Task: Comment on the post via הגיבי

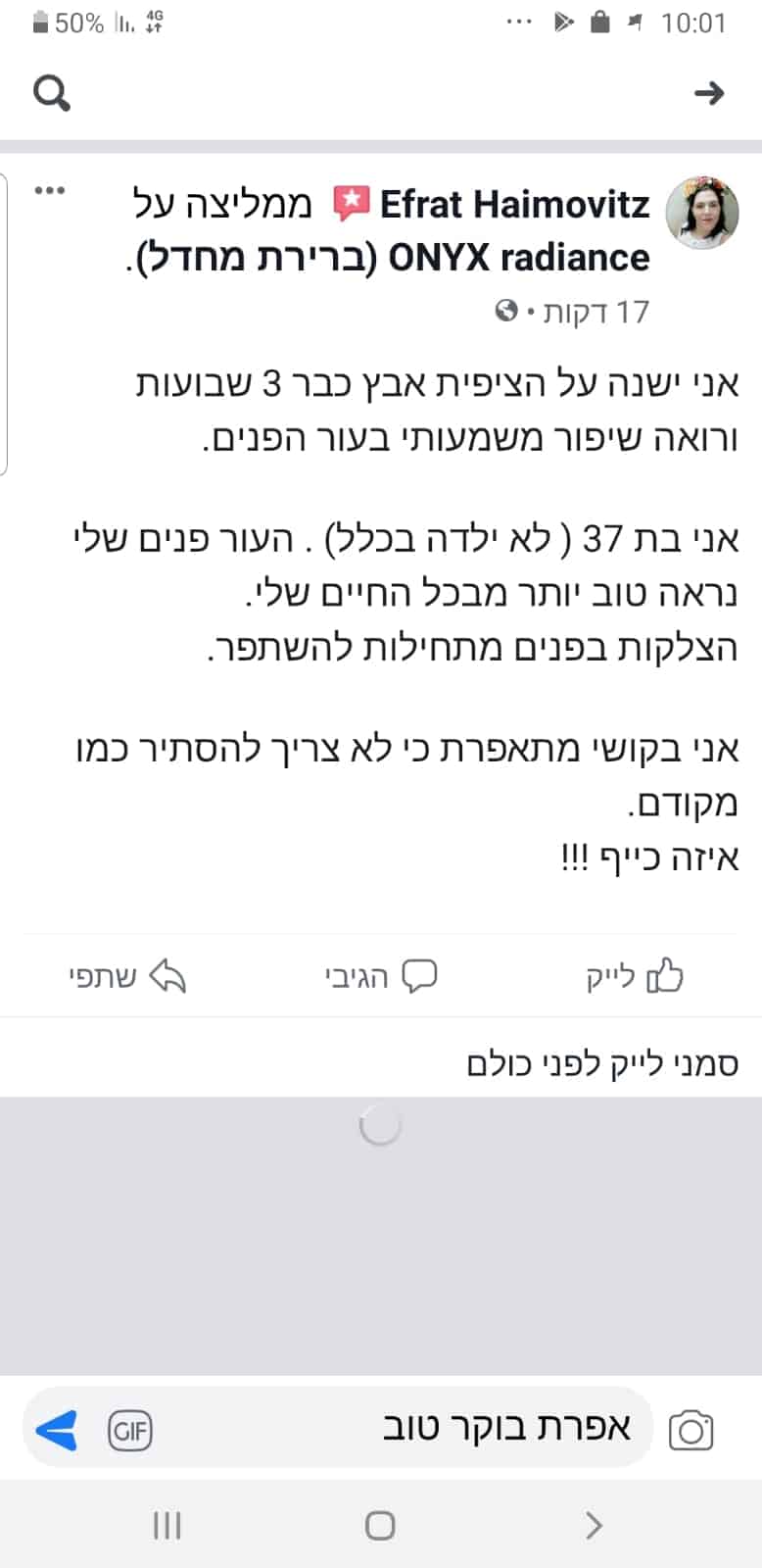Action: point(381,976)
